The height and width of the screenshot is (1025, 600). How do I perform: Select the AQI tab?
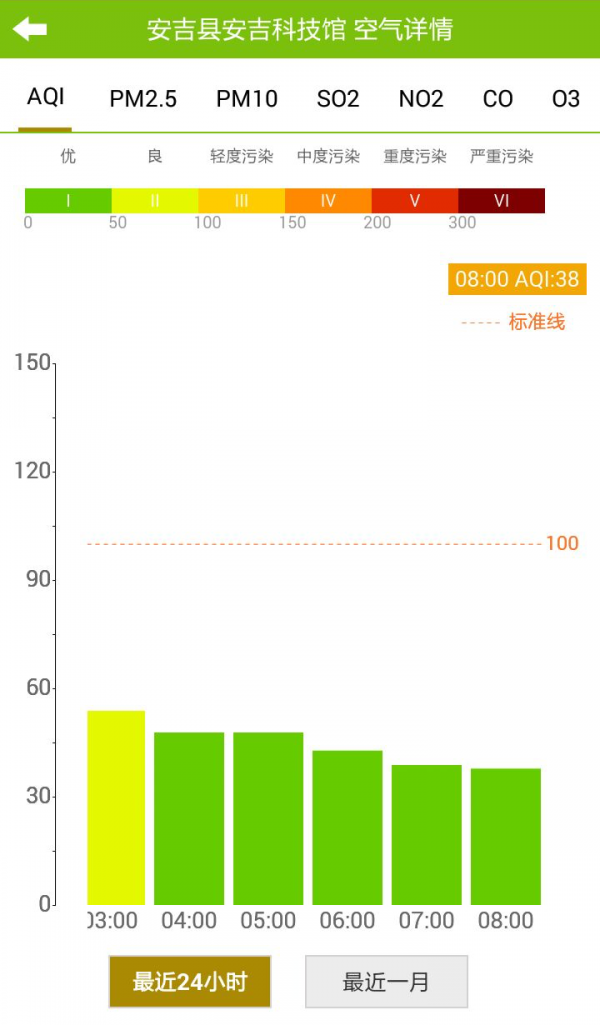pos(46,98)
